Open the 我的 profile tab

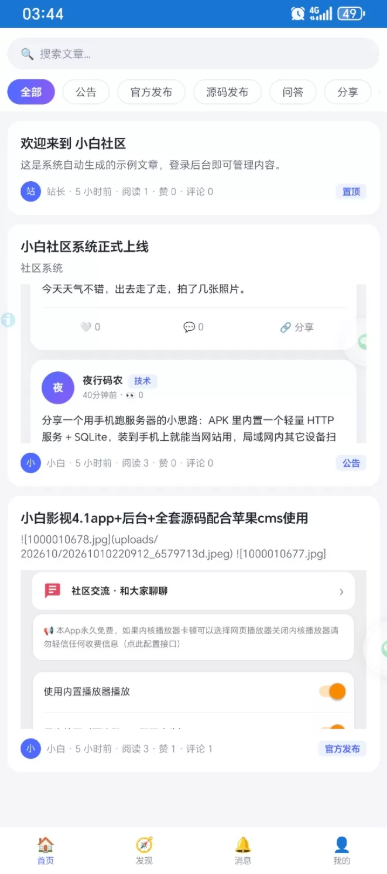(341, 851)
